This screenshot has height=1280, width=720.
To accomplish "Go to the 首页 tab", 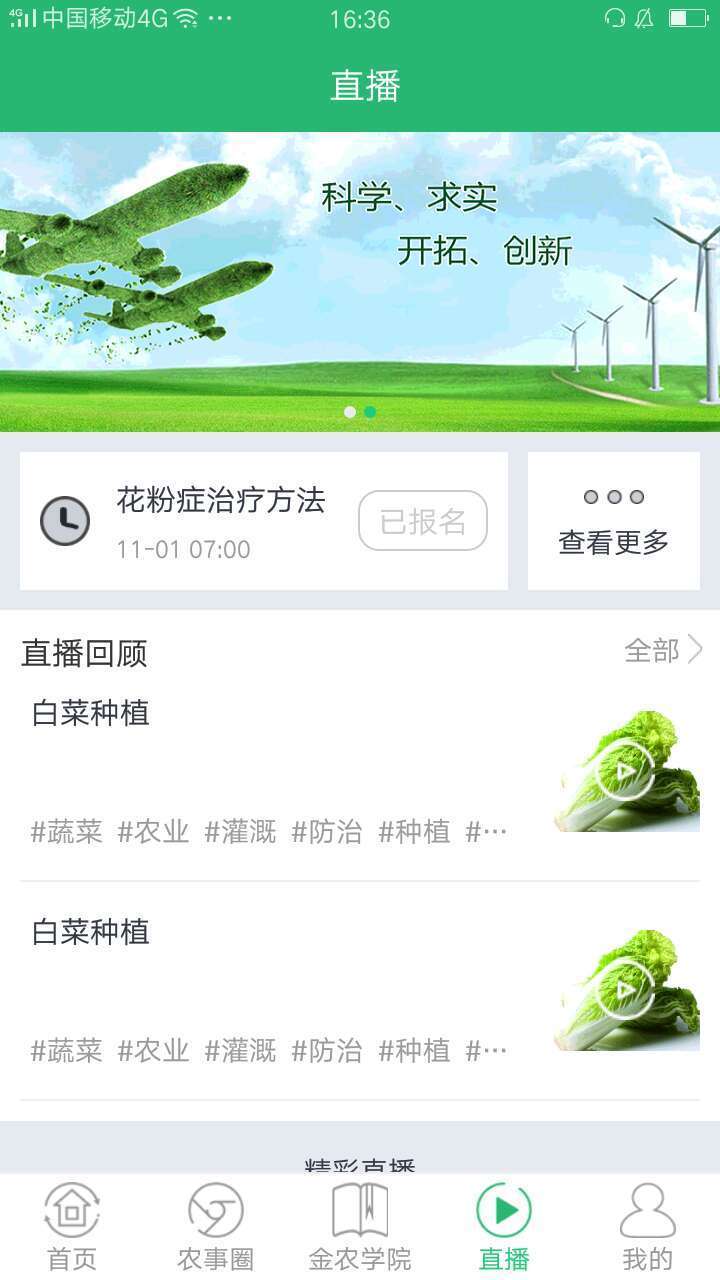I will [x=72, y=1227].
